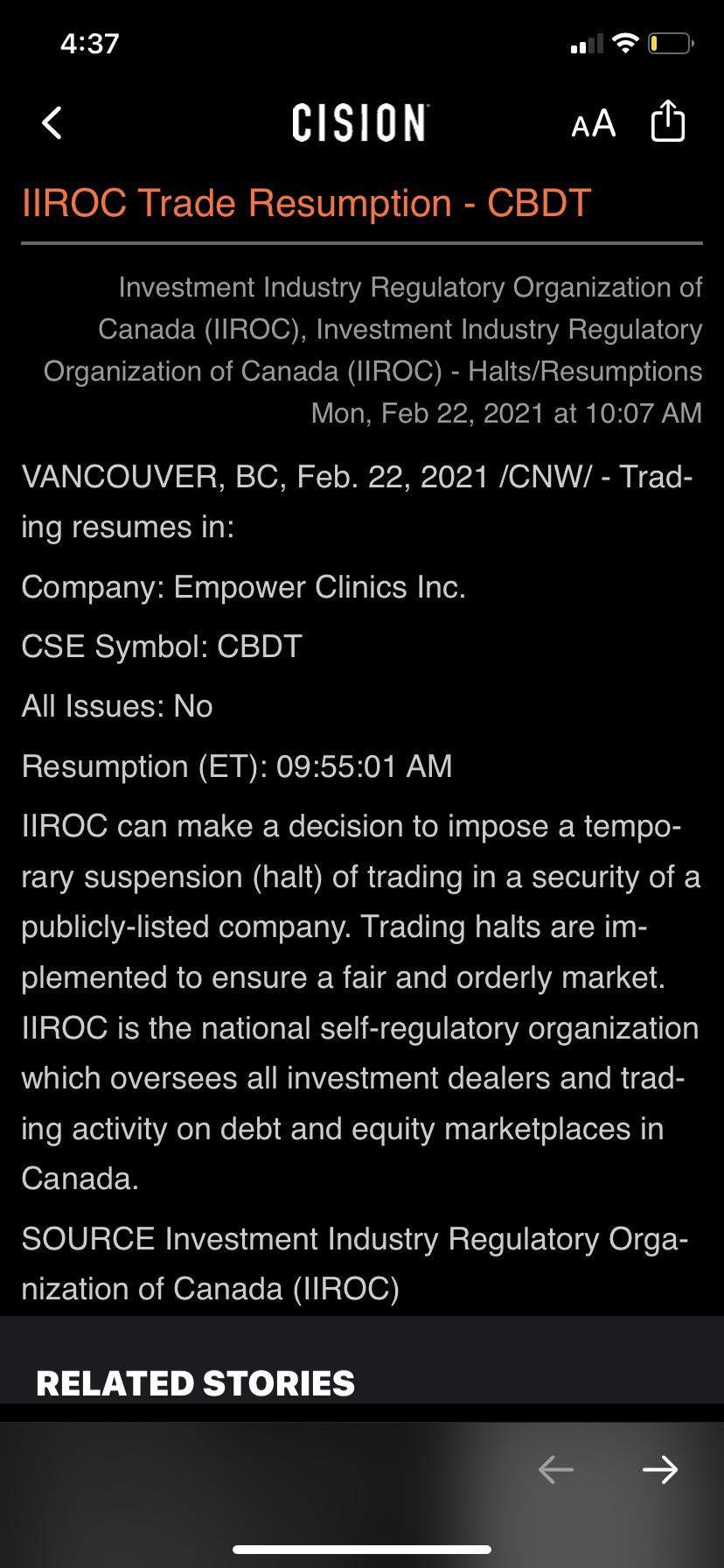Viewport: 724px width, 1568px height.
Task: Go to the next article arrow
Action: click(x=659, y=1469)
